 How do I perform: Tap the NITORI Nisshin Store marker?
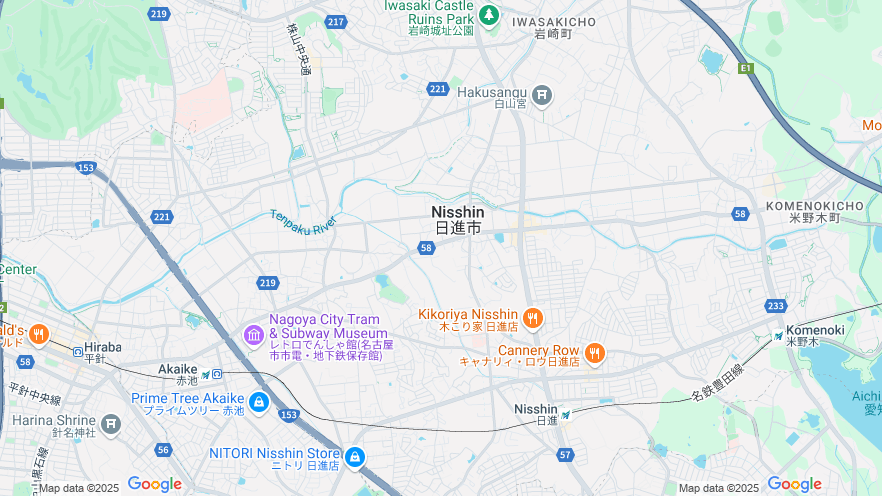(x=355, y=458)
